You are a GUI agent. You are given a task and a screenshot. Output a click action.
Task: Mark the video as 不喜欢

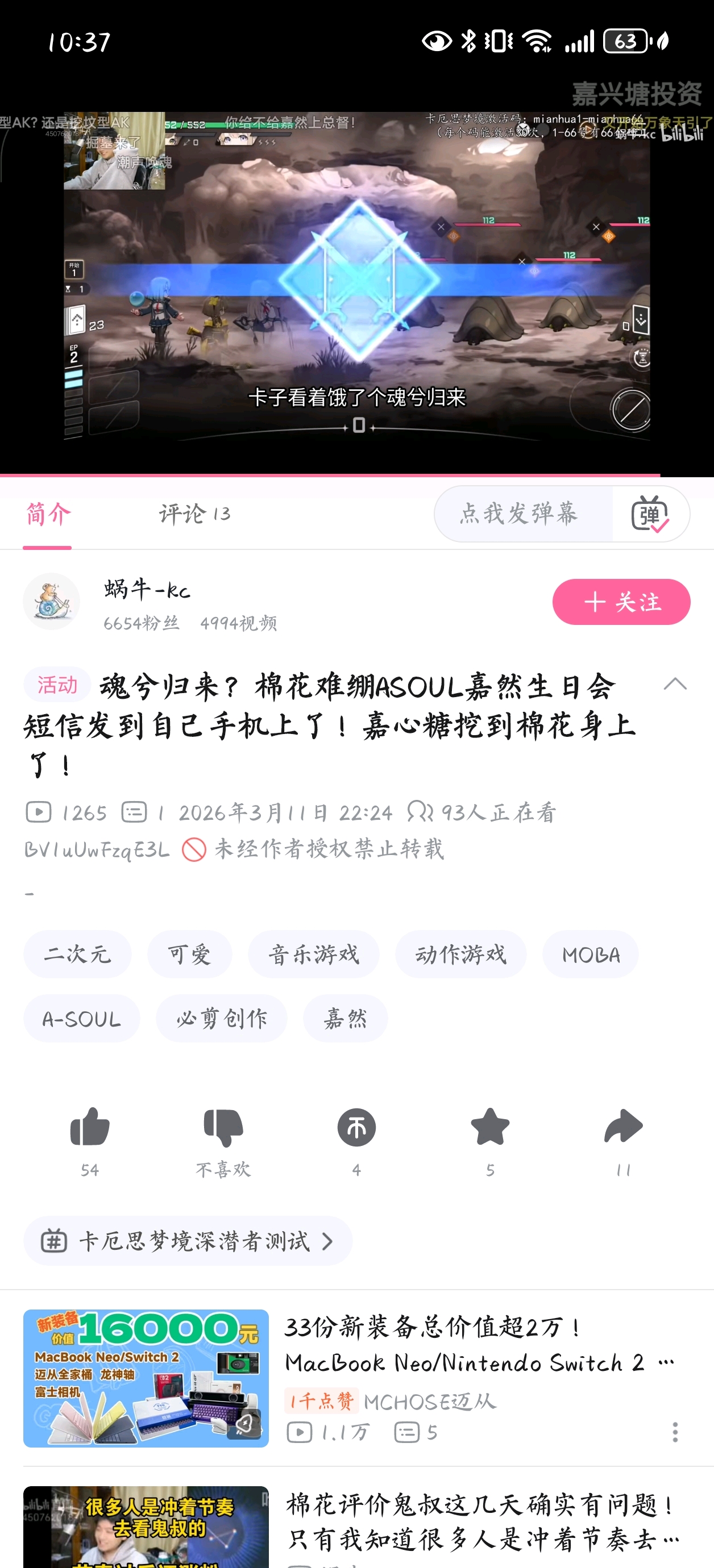click(x=223, y=1128)
